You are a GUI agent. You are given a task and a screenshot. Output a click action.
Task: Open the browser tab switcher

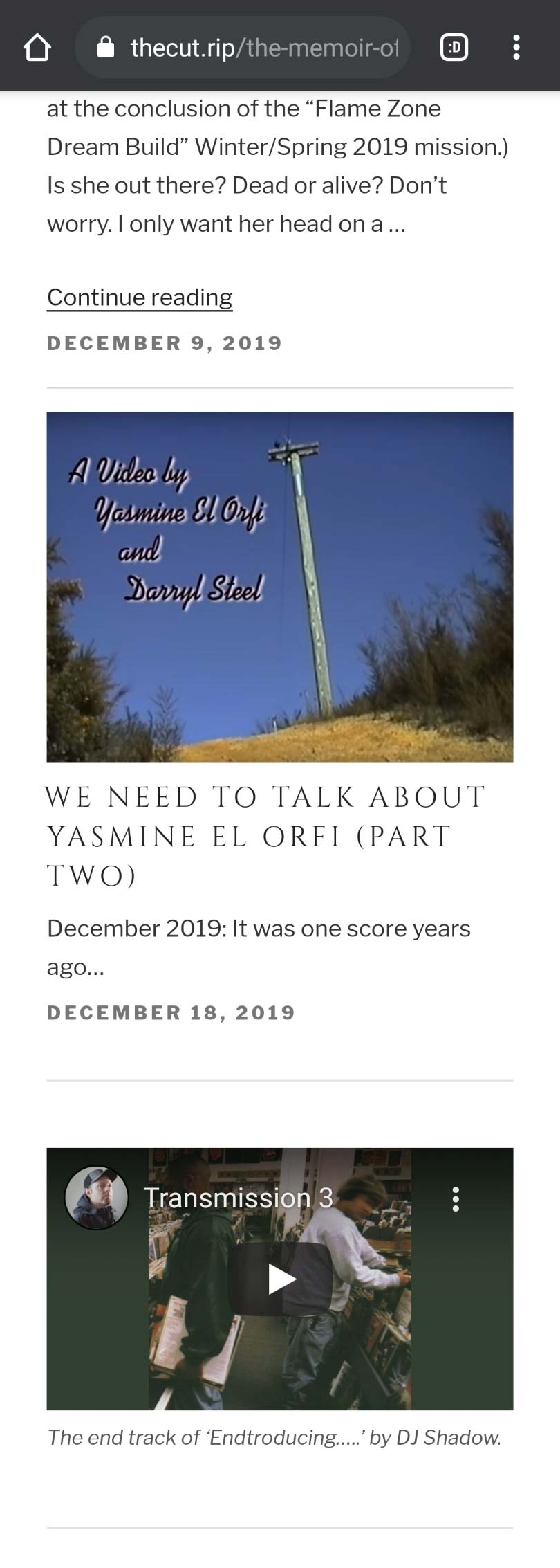point(454,48)
